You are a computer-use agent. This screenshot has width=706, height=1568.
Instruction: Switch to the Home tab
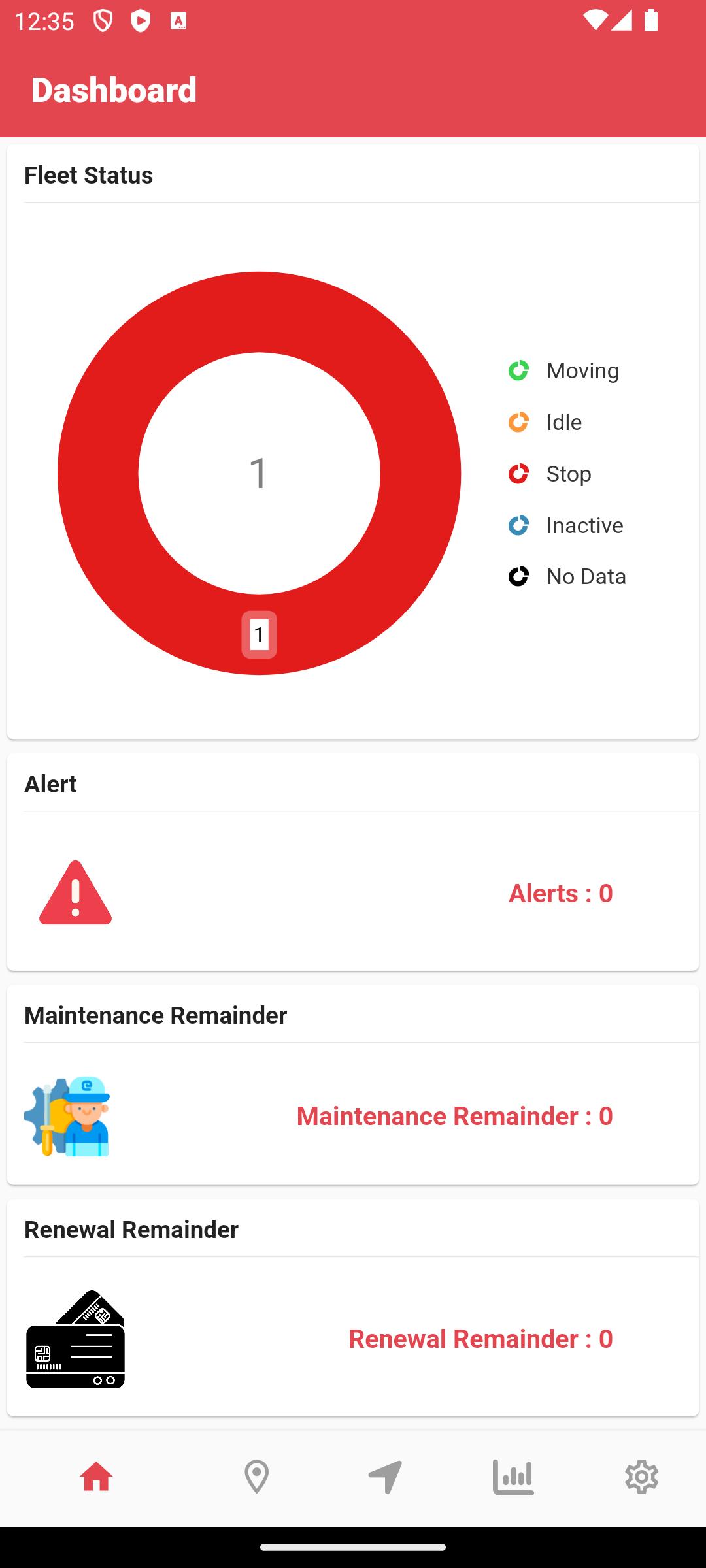[x=96, y=1477]
